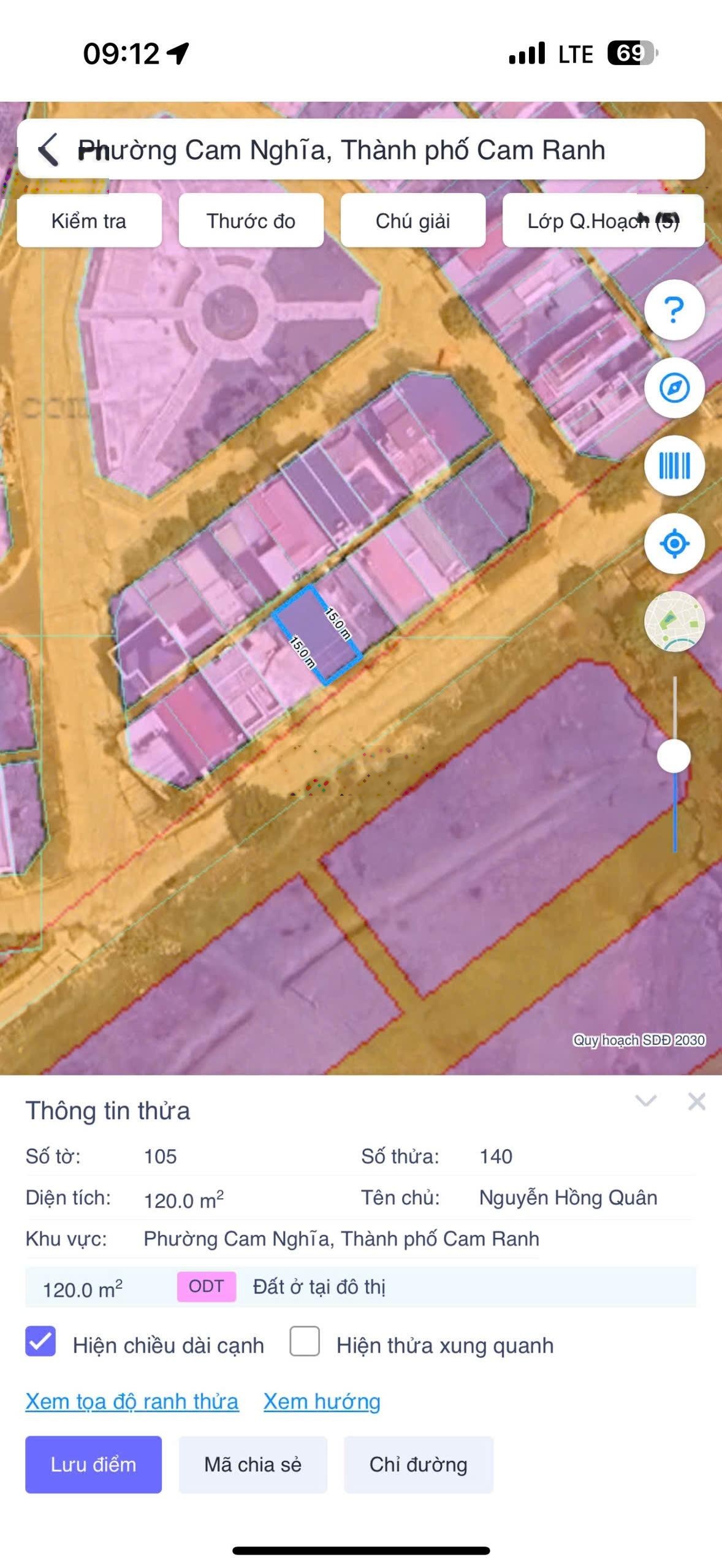Viewport: 722px width, 1568px height.
Task: Open the help question mark icon
Action: coord(674,309)
